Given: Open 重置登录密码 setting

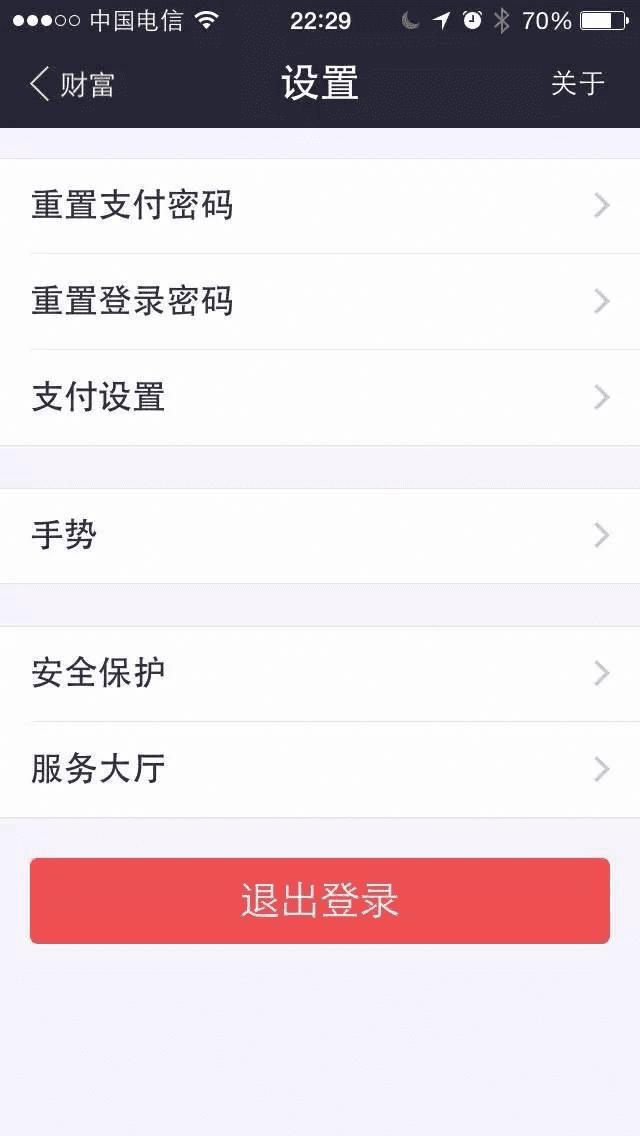Looking at the screenshot, I should (320, 301).
